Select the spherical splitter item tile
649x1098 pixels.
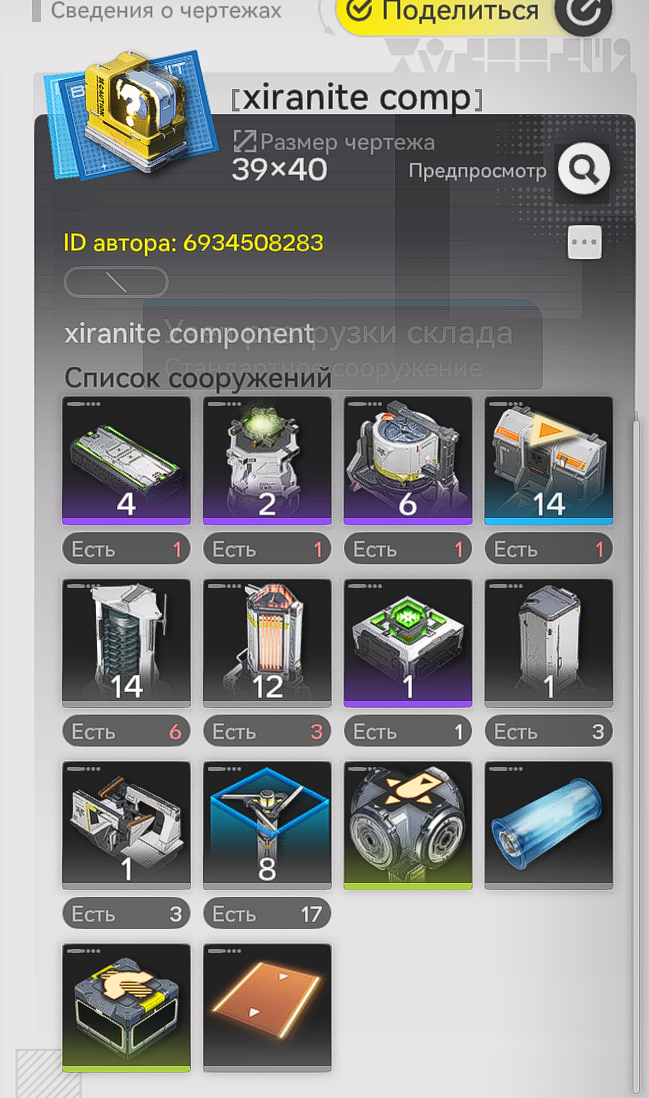[408, 825]
